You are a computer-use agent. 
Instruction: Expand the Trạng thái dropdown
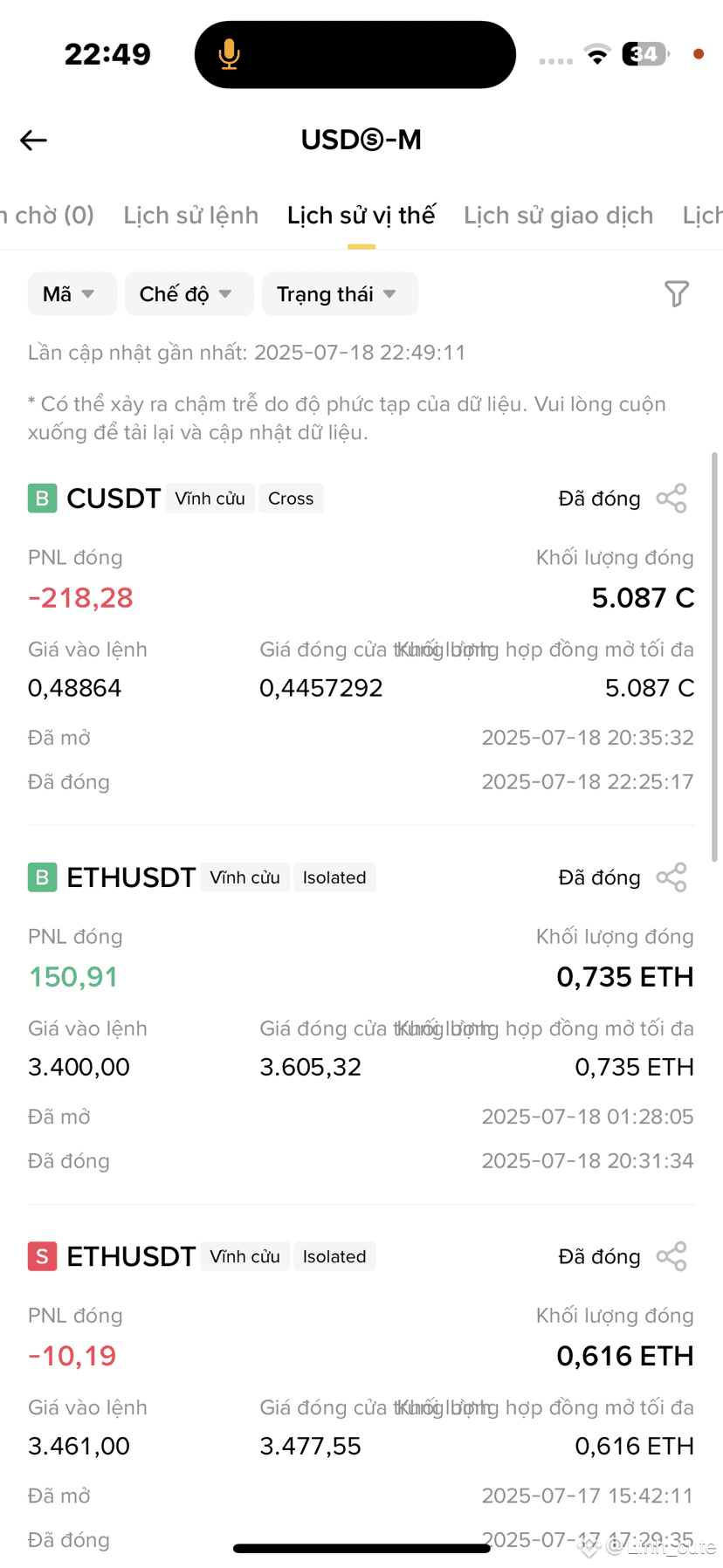pyautogui.click(x=340, y=294)
